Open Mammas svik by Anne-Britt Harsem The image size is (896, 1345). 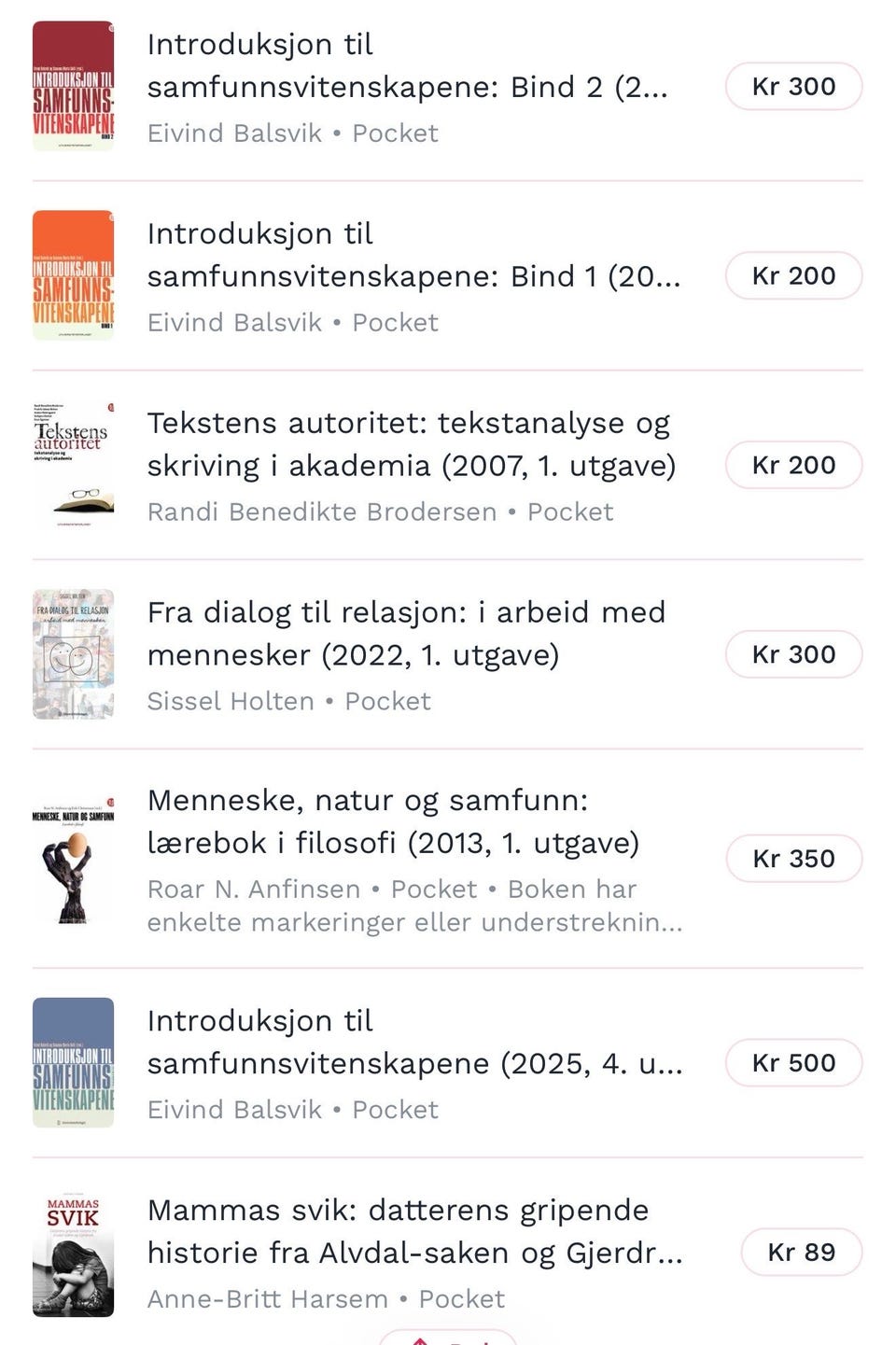(414, 1232)
